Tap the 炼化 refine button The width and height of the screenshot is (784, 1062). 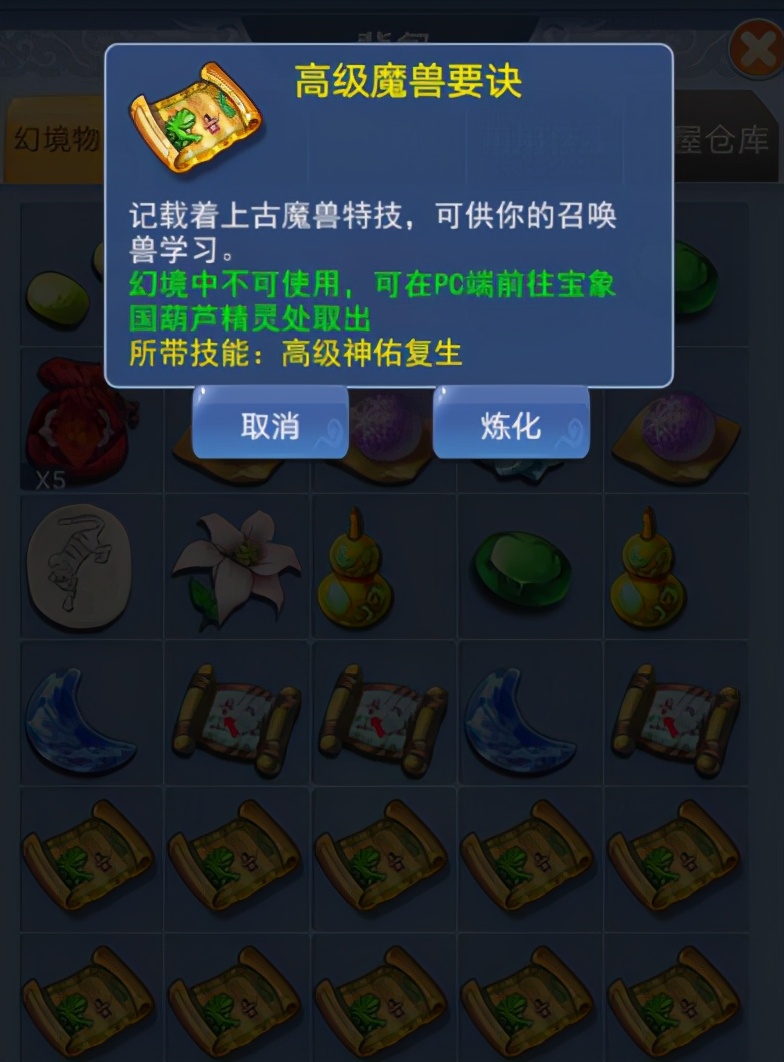[x=512, y=427]
